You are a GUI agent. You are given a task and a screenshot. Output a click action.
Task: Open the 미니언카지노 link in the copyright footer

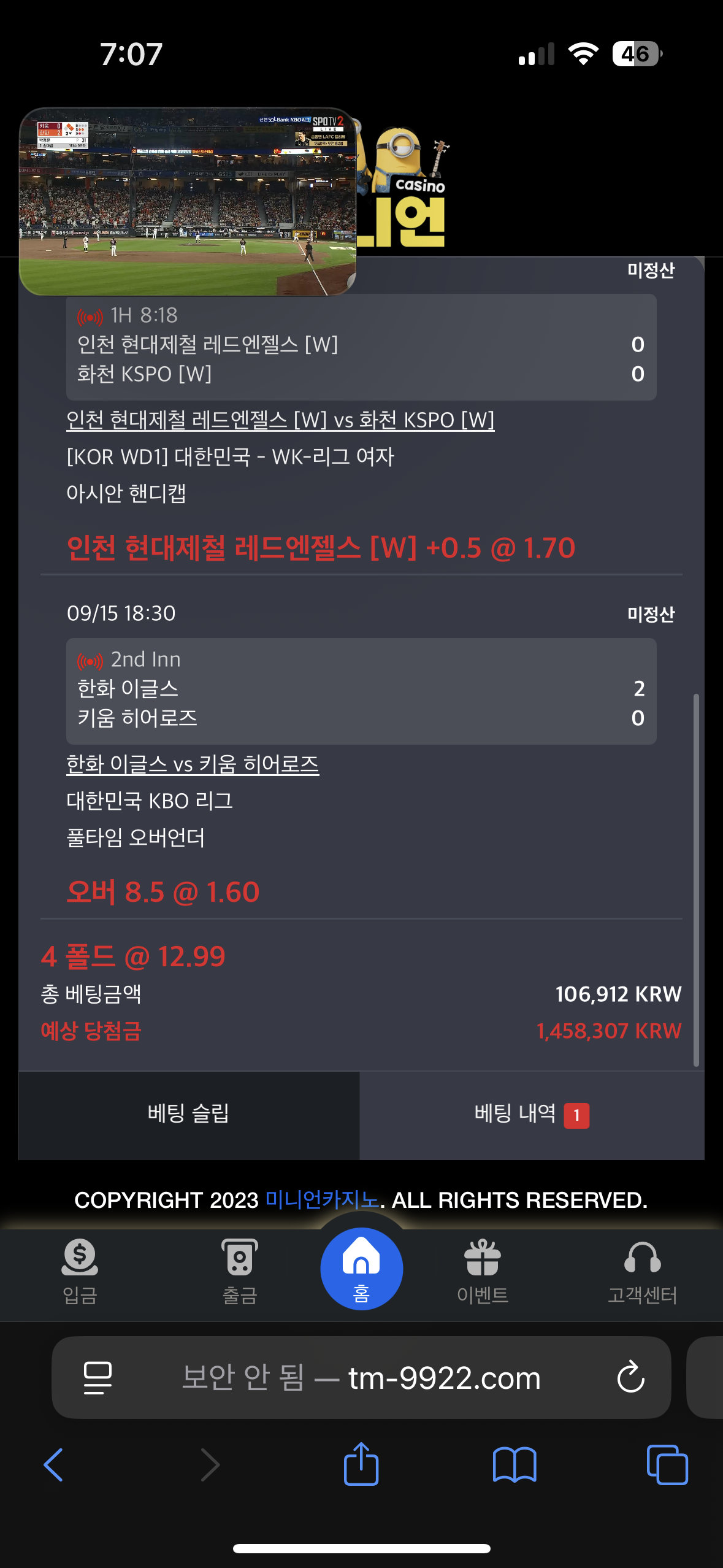[x=322, y=1199]
